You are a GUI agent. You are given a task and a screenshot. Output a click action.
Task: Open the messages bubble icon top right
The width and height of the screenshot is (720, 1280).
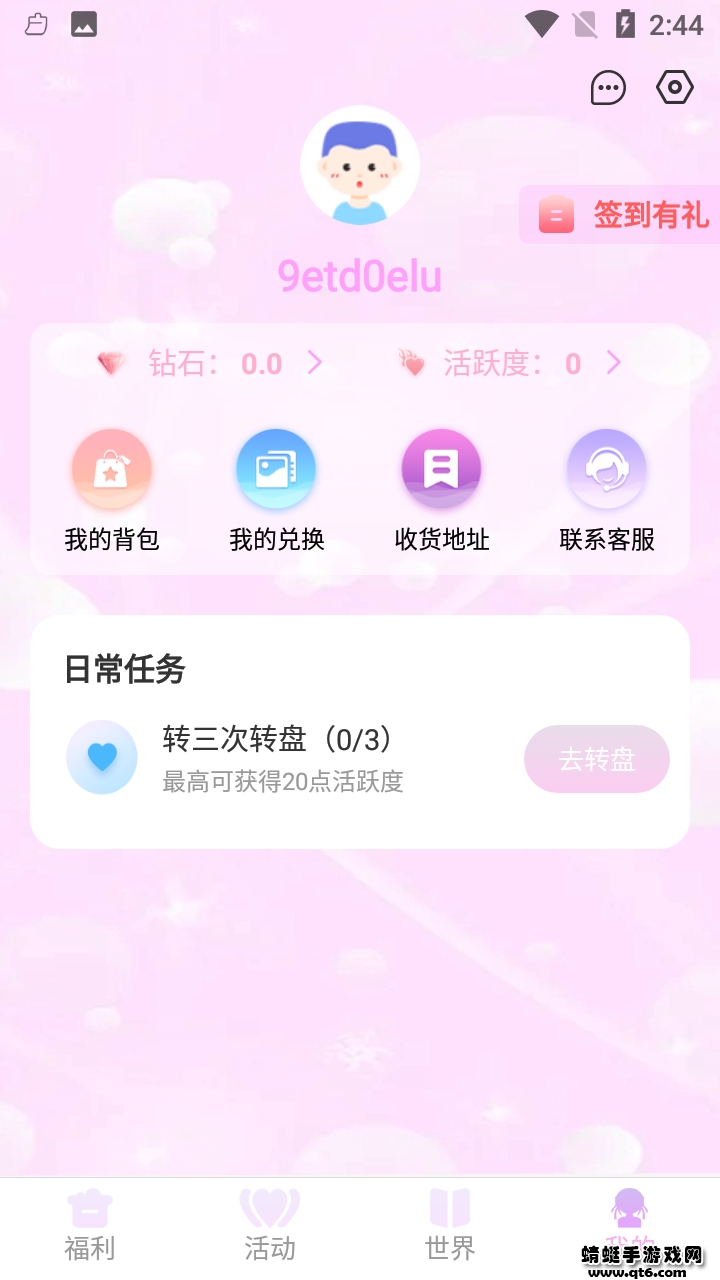point(608,88)
